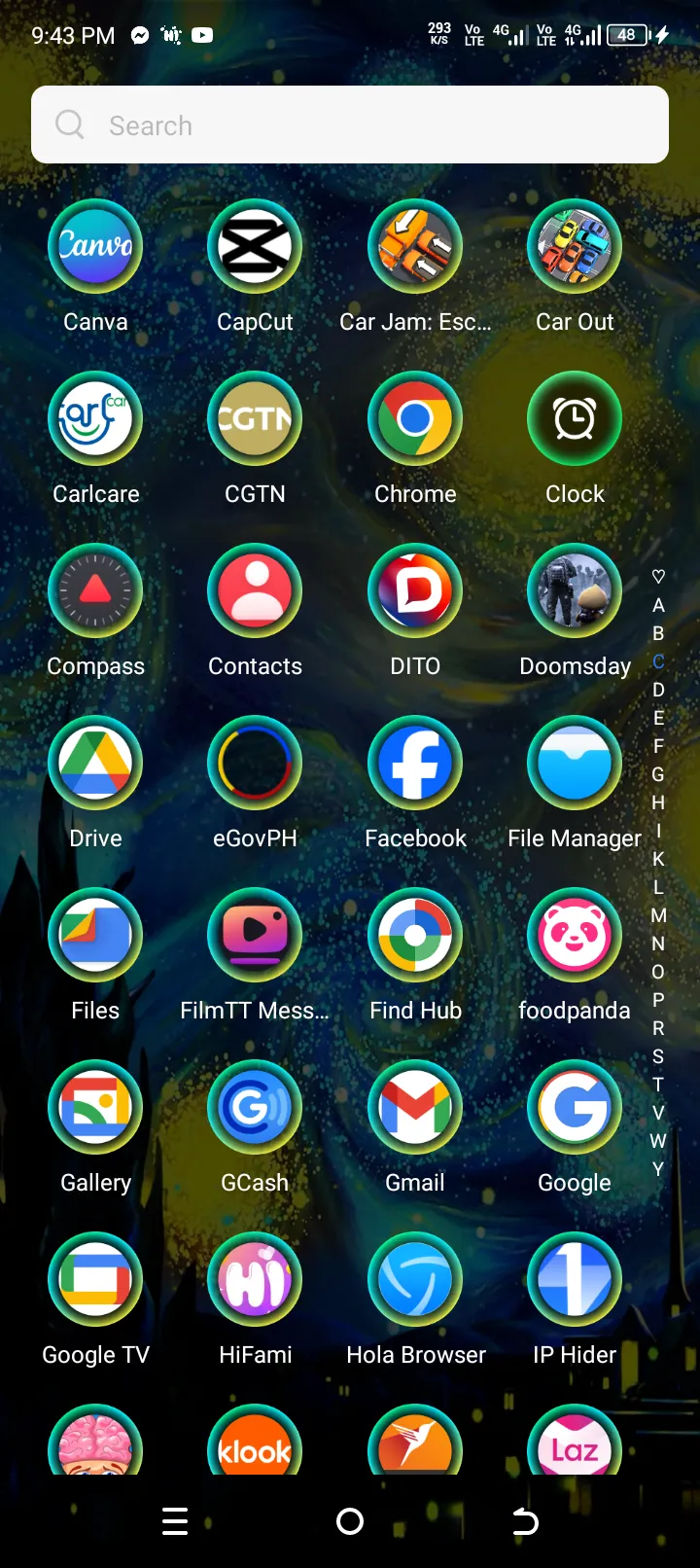The height and width of the screenshot is (1568, 700).
Task: Open the Gallery app
Action: [x=95, y=1108]
